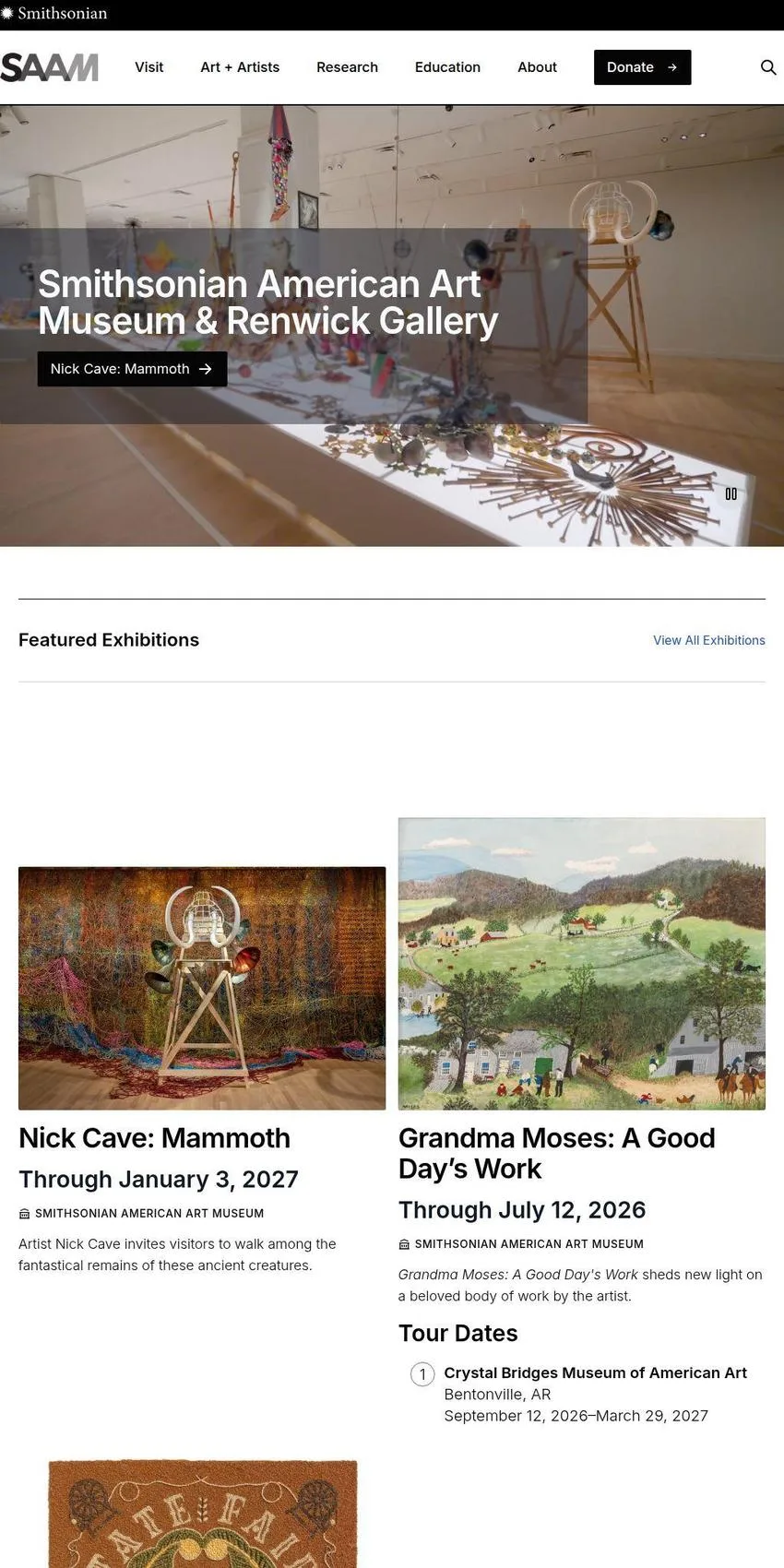Open the Smithsonian link in the top bar
The image size is (784, 1568).
click(x=53, y=14)
